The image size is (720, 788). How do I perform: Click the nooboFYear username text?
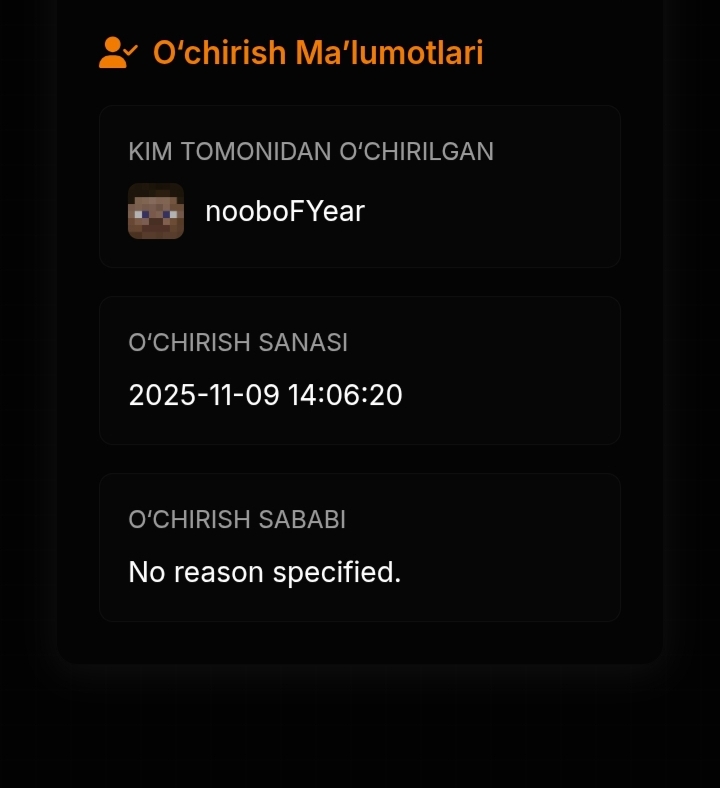(284, 211)
